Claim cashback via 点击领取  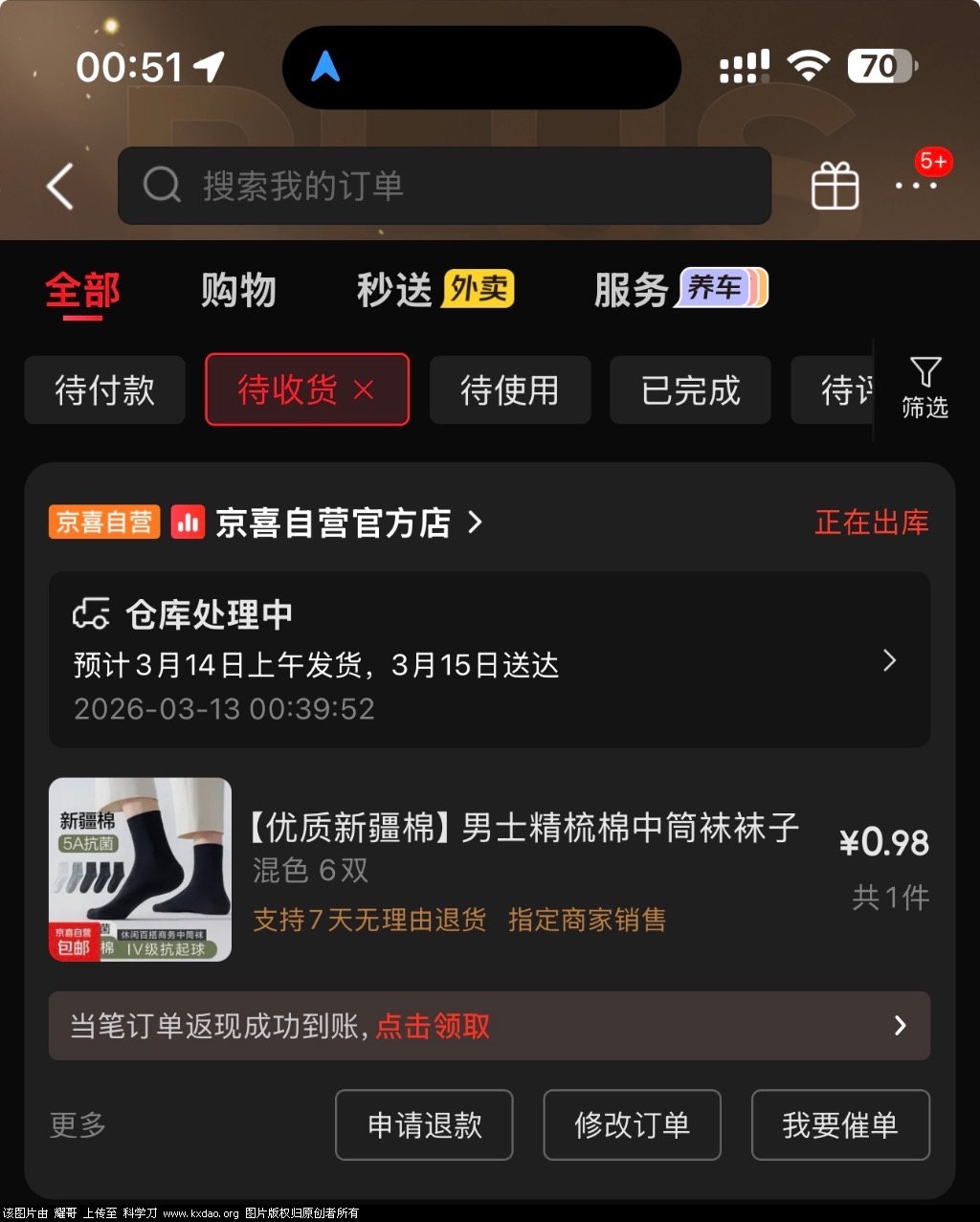click(433, 1027)
